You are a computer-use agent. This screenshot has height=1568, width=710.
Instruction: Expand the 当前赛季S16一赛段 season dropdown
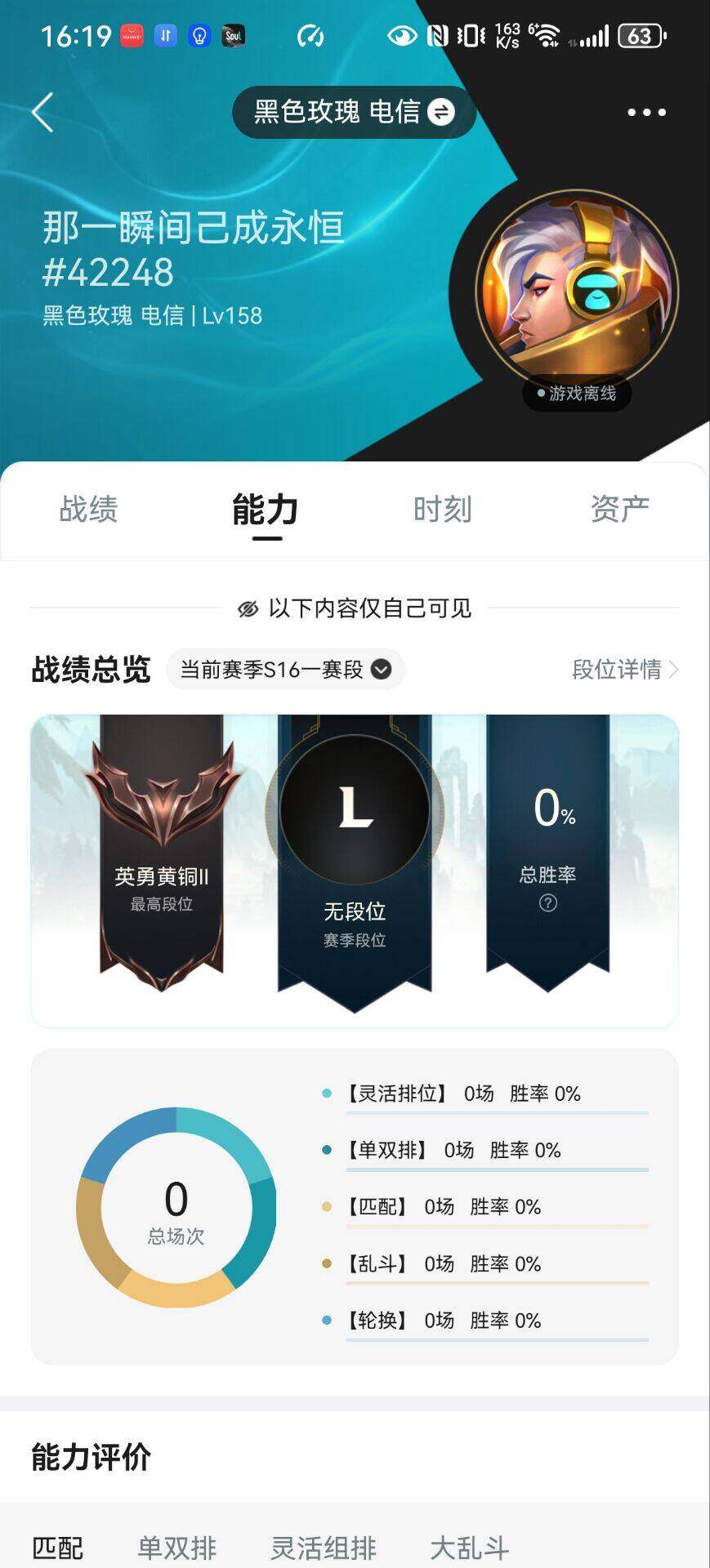pos(285,670)
